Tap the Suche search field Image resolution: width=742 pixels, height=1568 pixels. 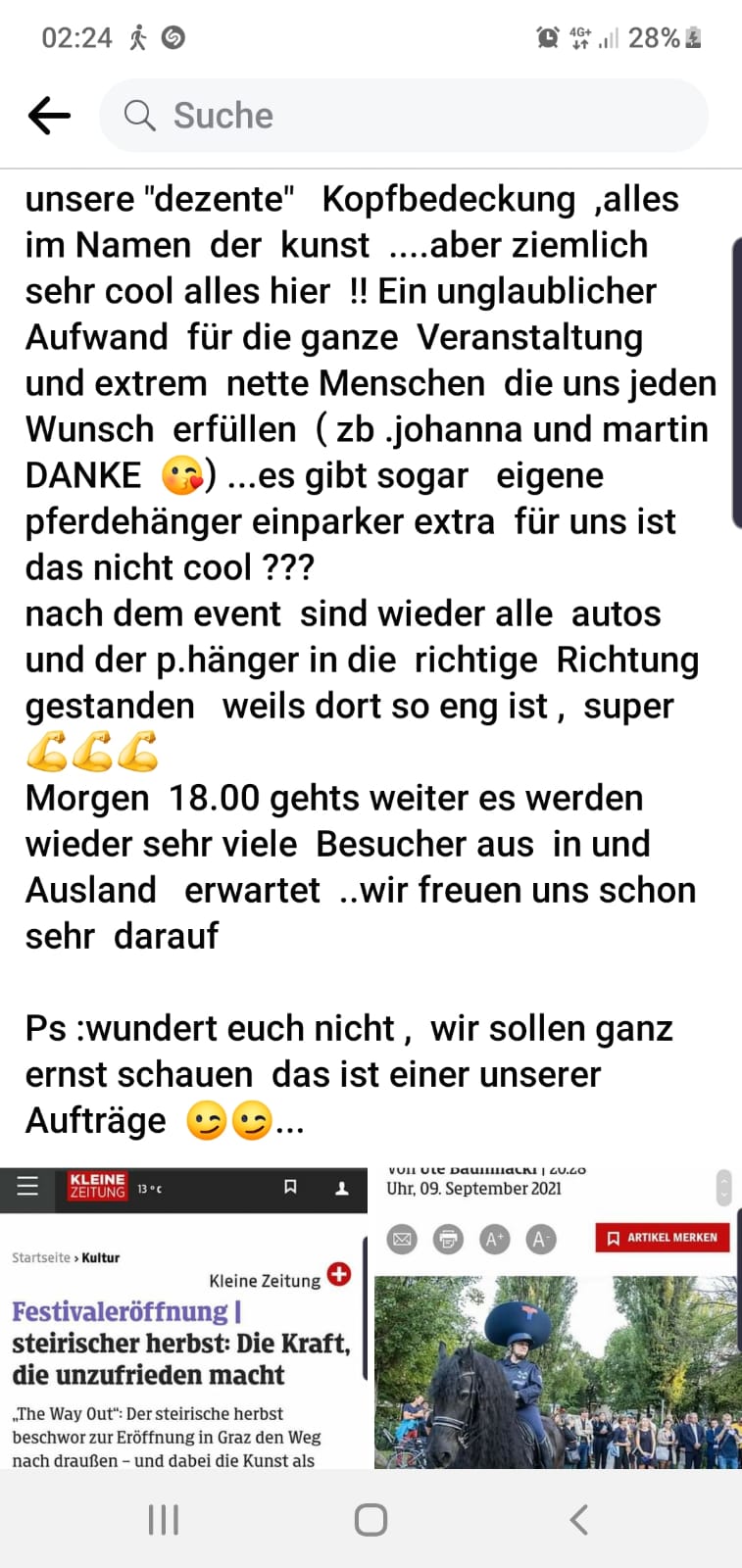click(404, 116)
